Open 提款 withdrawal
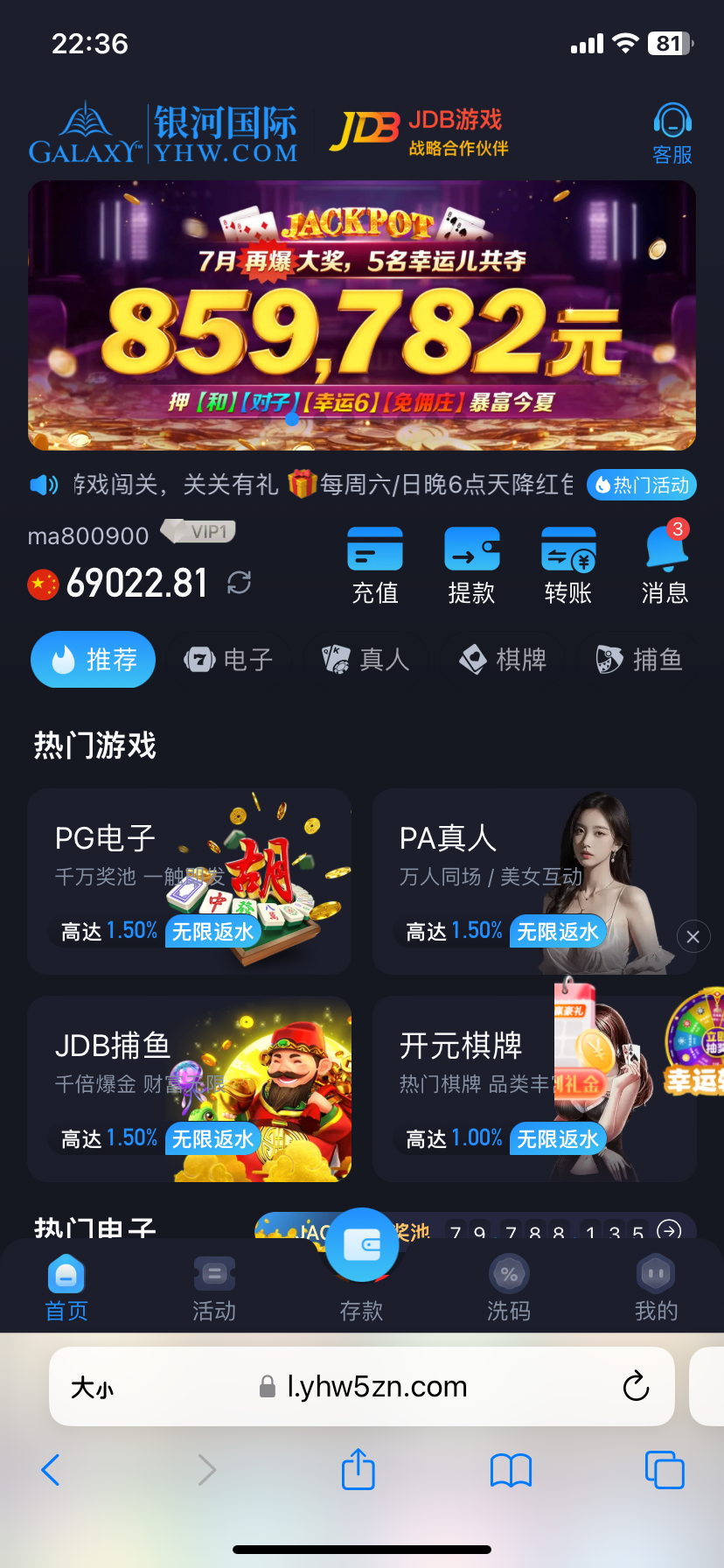Viewport: 724px width, 1568px height. tap(471, 565)
